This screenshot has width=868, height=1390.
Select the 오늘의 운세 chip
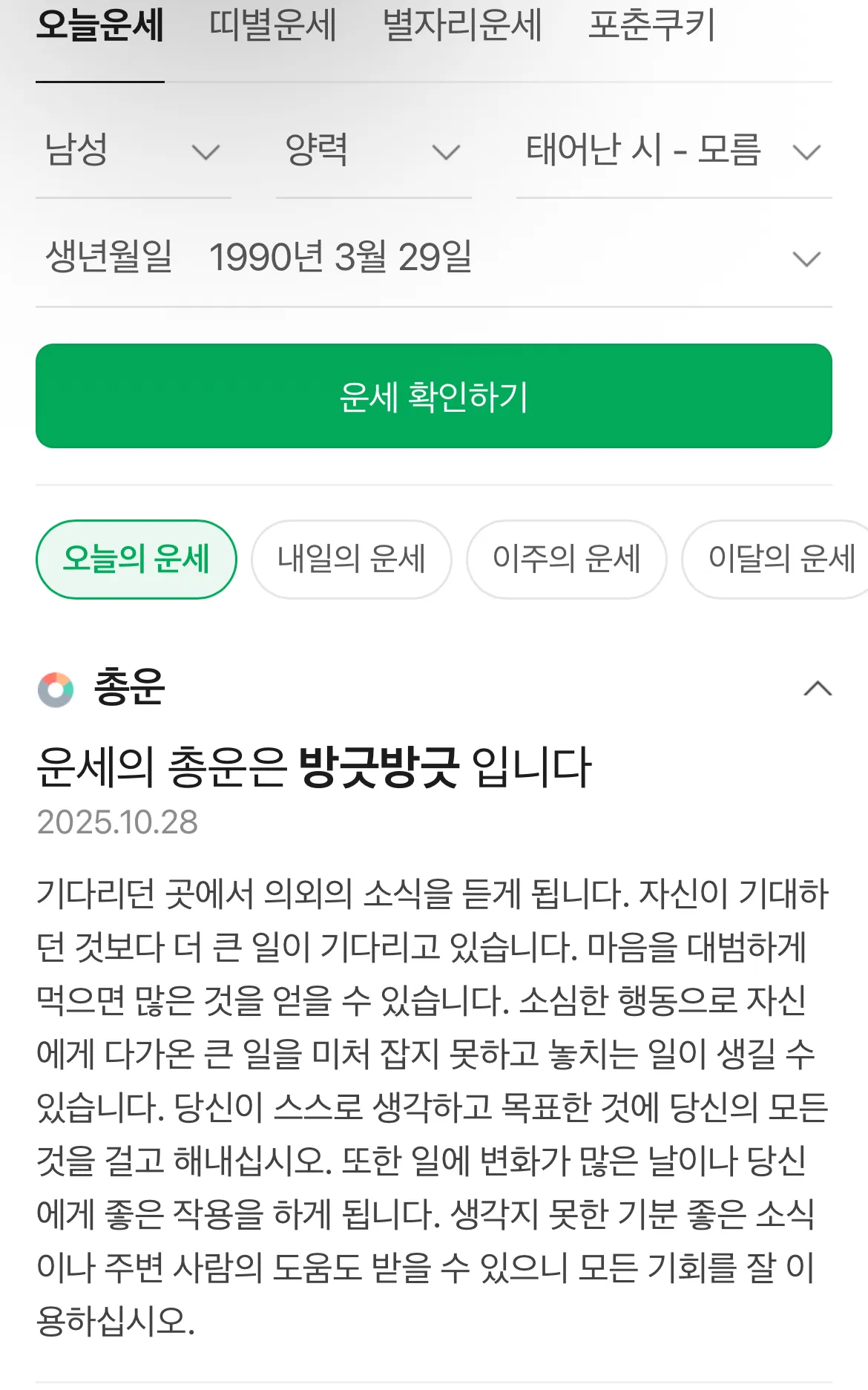point(137,559)
